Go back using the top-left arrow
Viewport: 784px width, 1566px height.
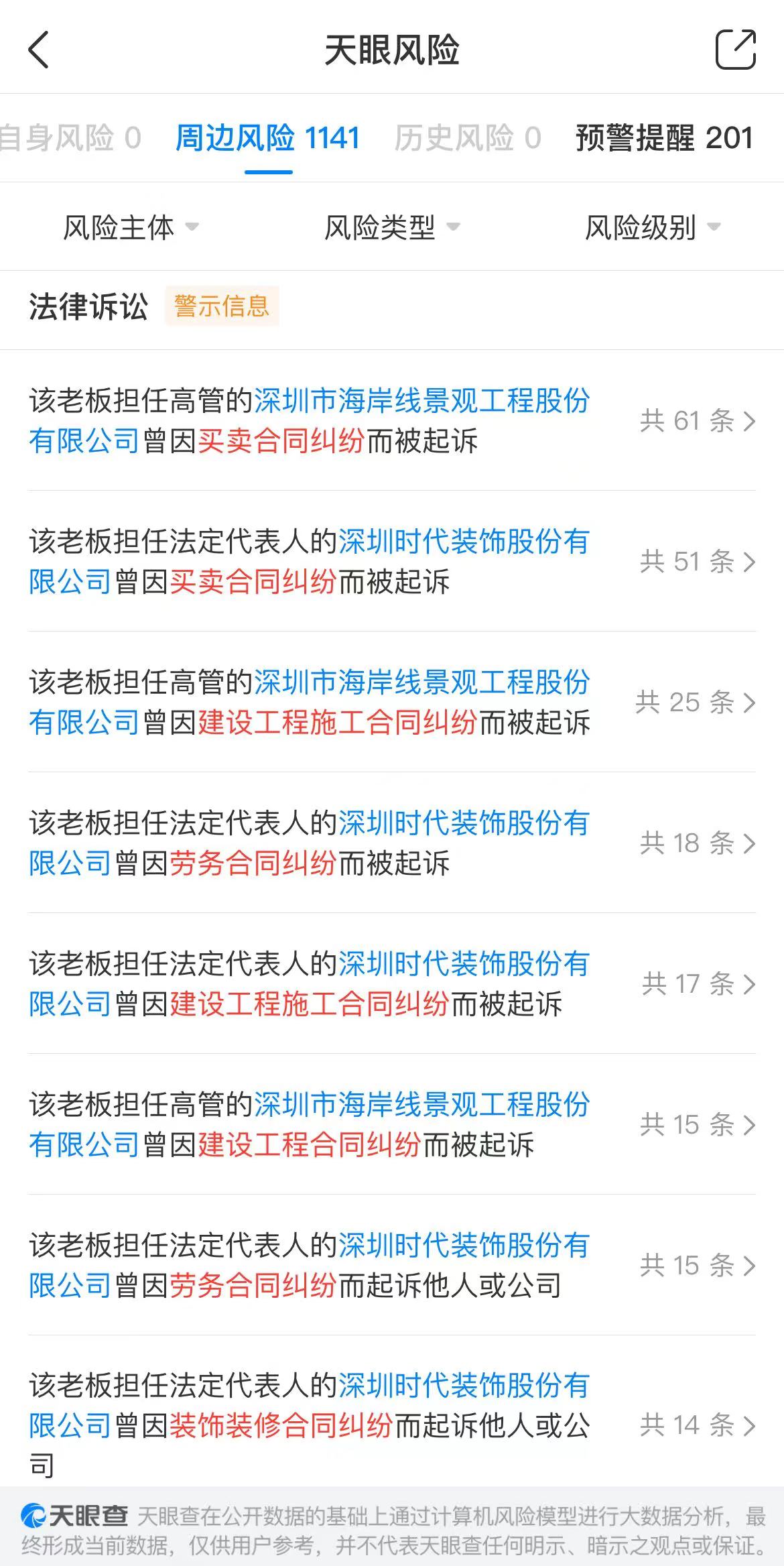tap(39, 50)
